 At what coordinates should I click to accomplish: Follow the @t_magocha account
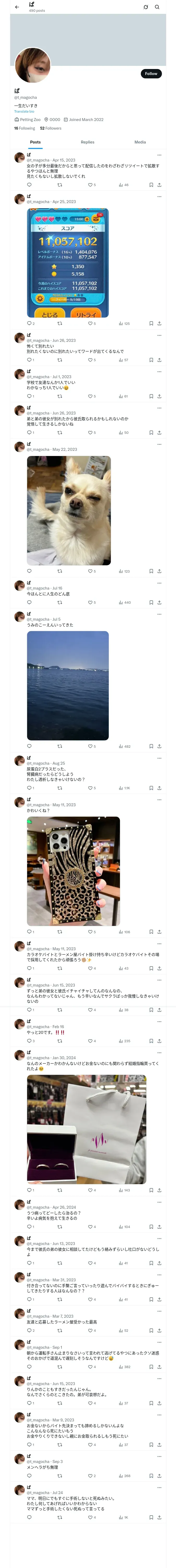click(150, 74)
